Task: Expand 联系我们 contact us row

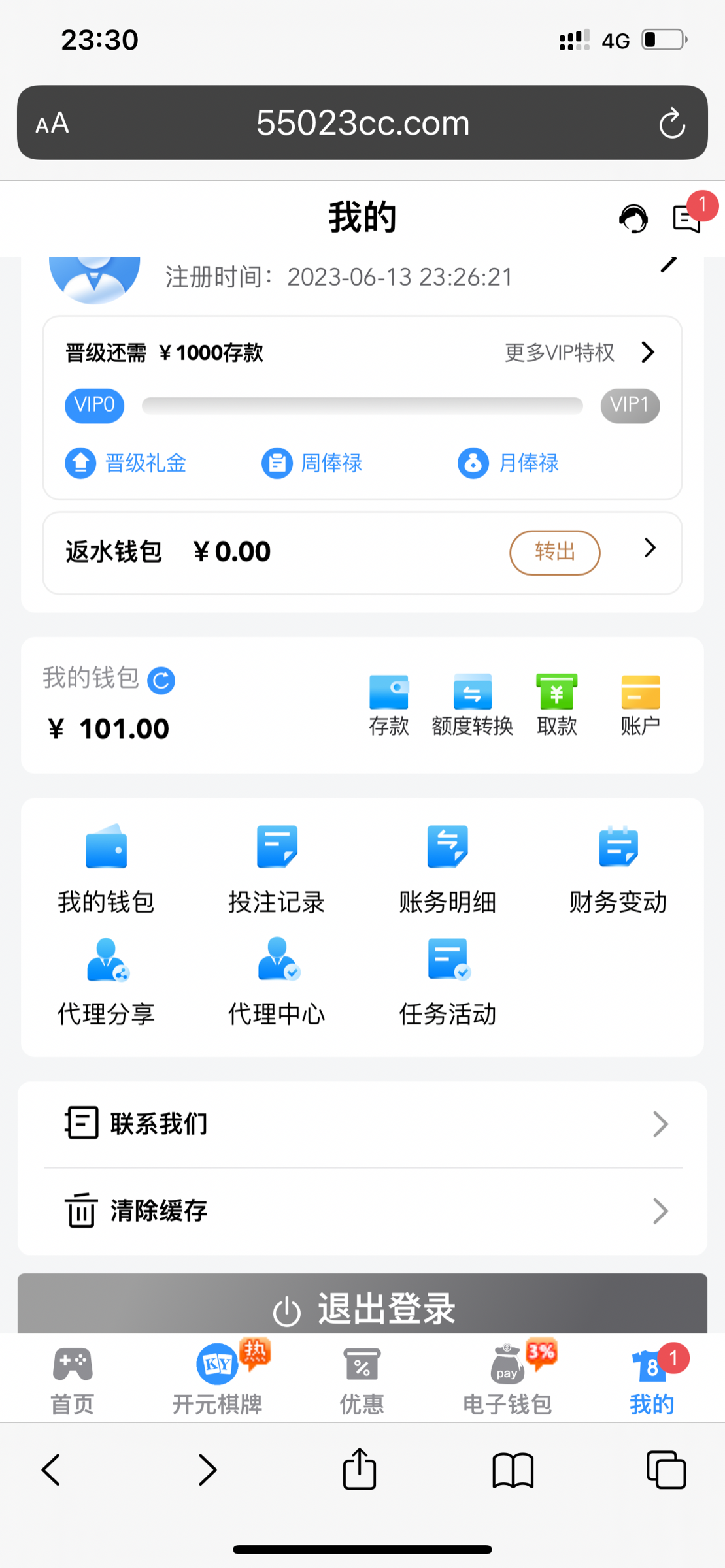Action: (362, 1124)
